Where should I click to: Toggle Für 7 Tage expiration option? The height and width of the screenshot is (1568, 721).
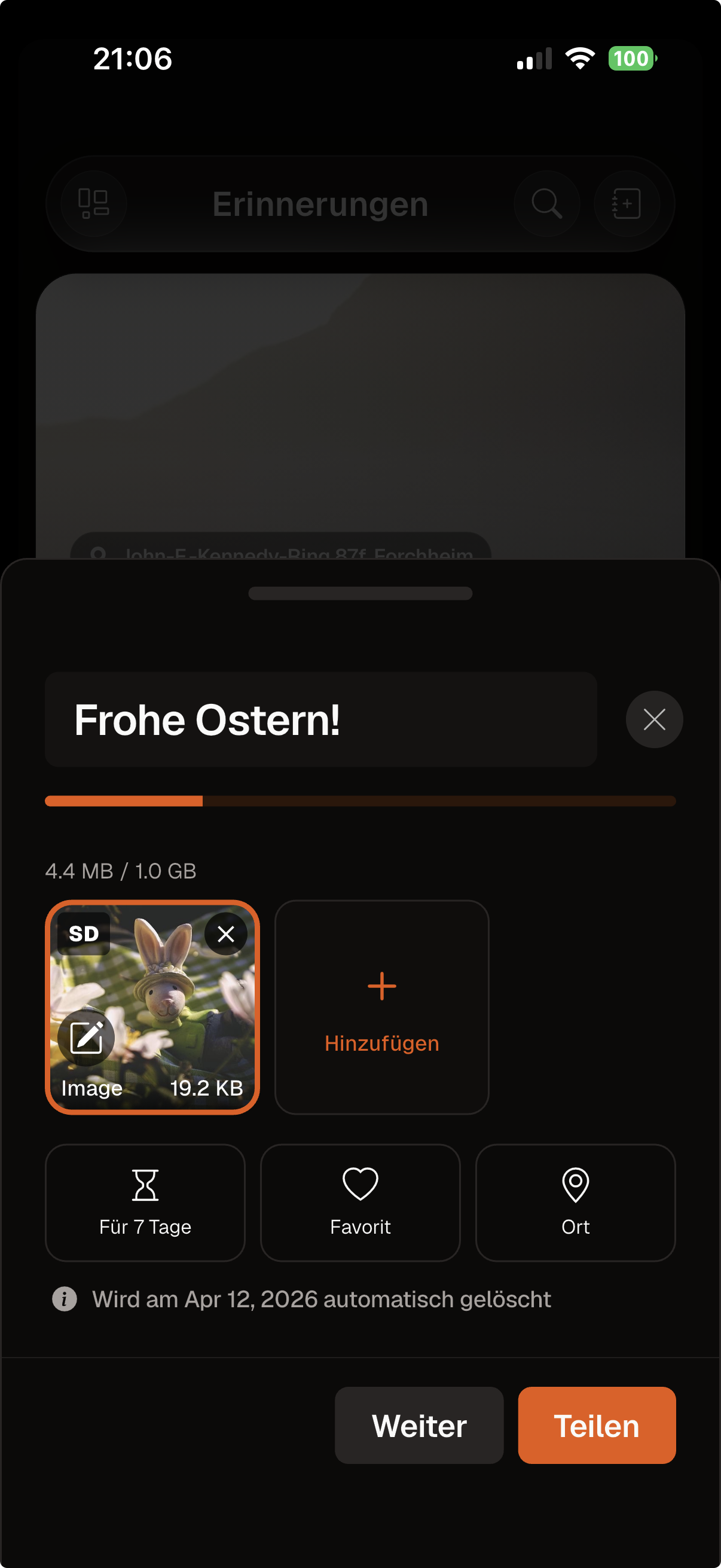(x=145, y=1202)
